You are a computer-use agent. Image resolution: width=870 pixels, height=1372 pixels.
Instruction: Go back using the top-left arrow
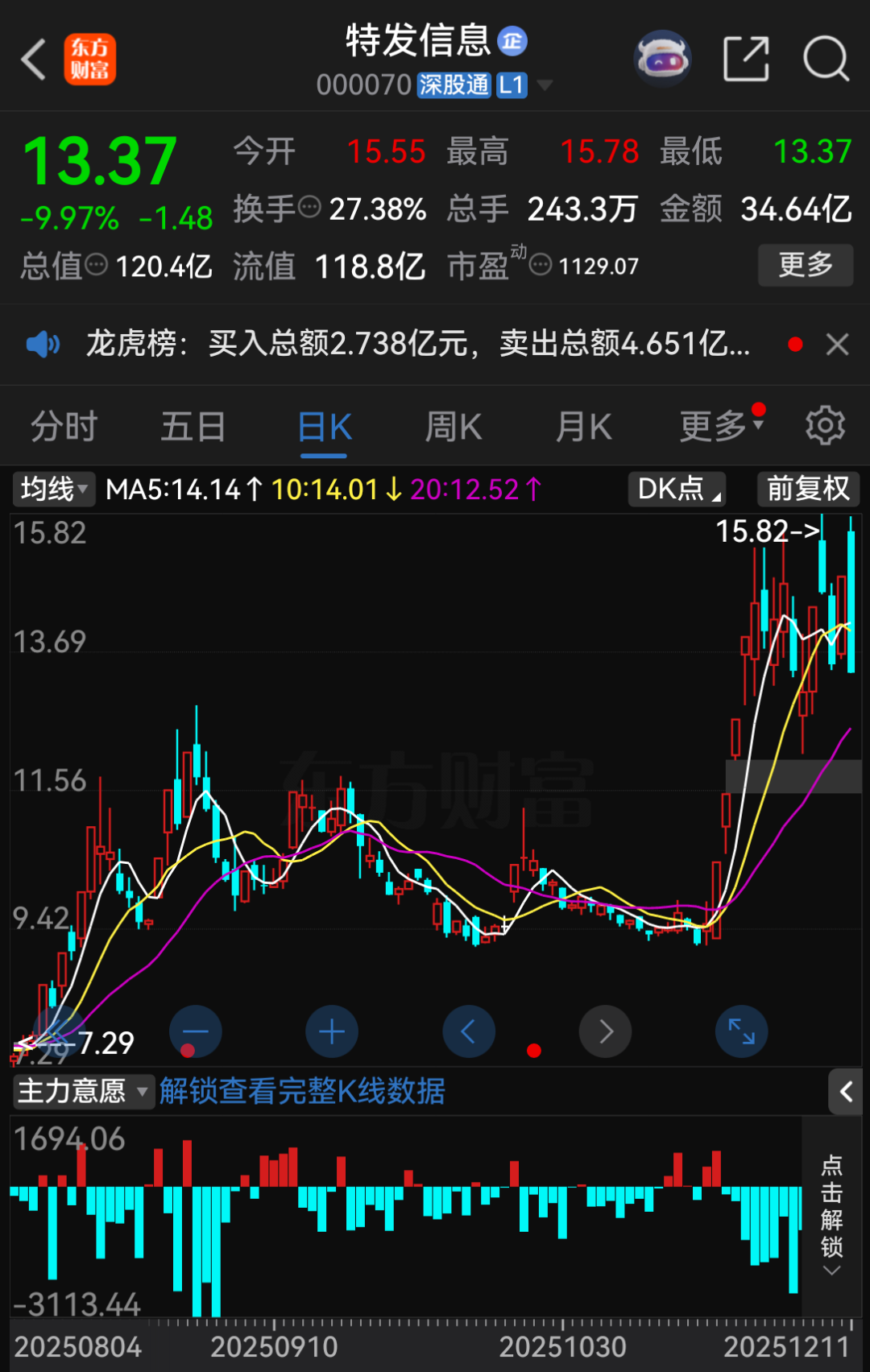pos(34,60)
